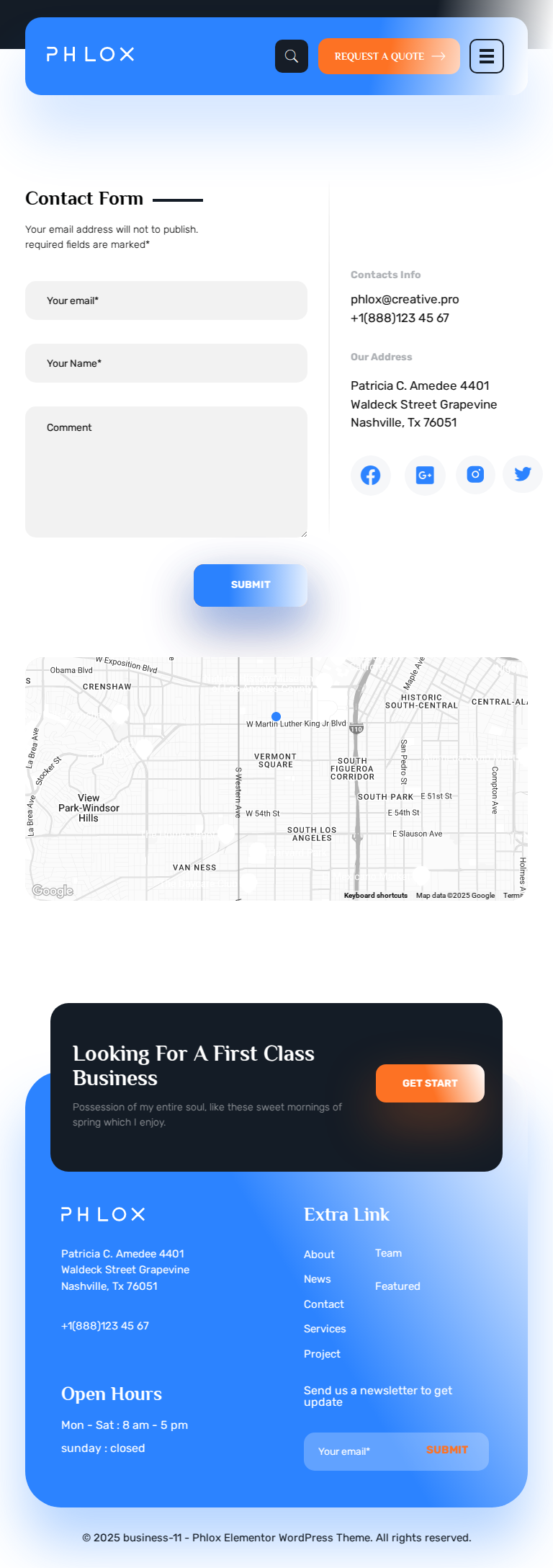Open the hamburger menu
The width and height of the screenshot is (553, 1568).
click(x=487, y=56)
